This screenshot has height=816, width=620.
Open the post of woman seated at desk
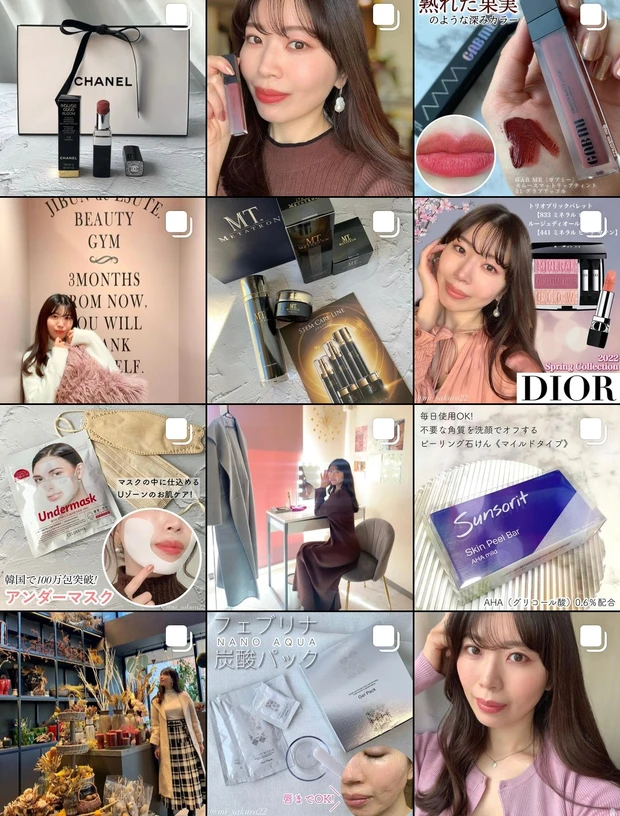[310, 507]
